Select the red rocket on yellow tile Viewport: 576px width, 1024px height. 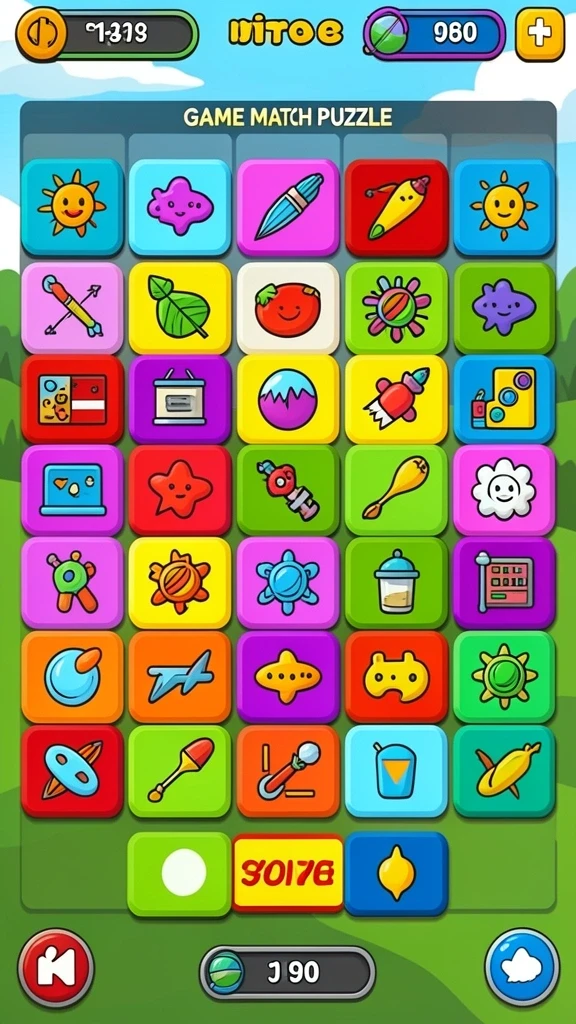pos(396,400)
